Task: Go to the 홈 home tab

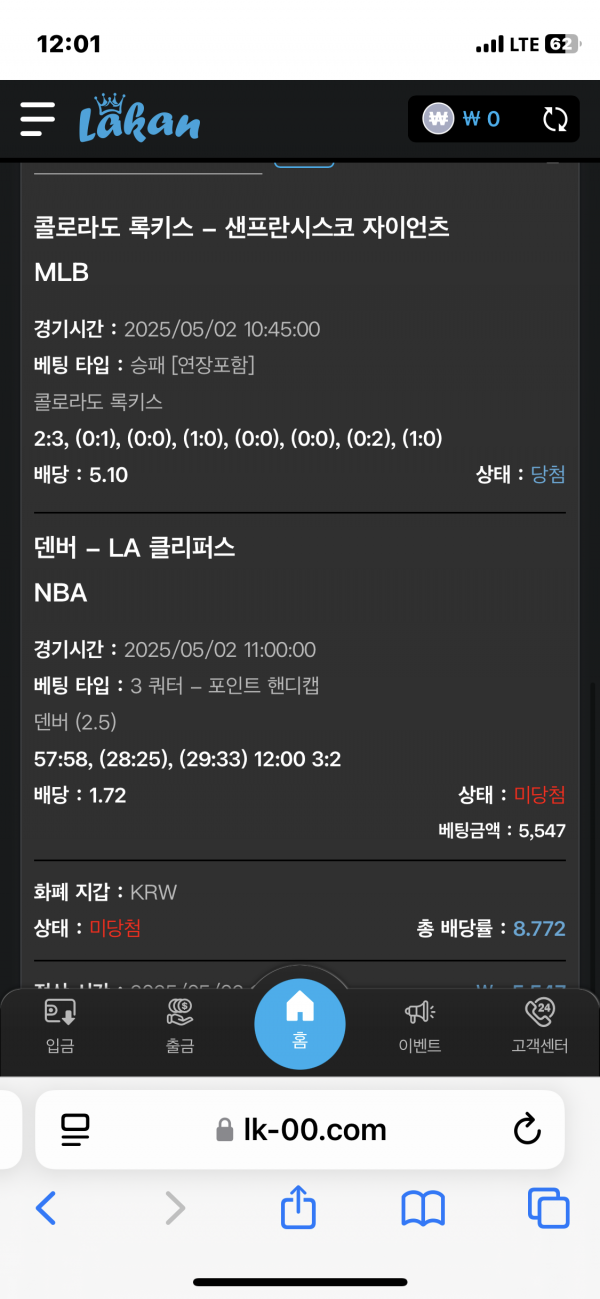Action: (300, 1021)
